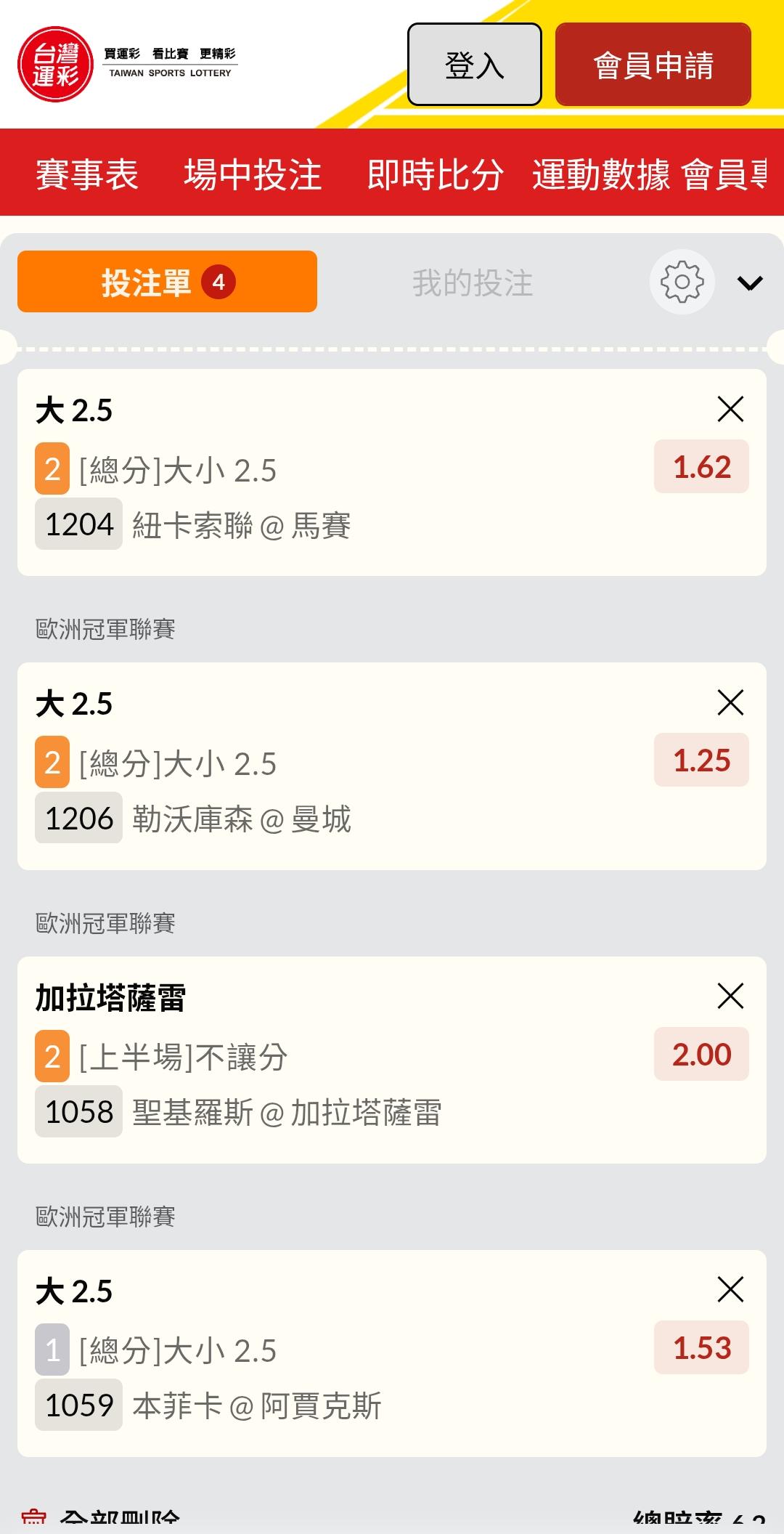Screen dimensions: 784x1534
Task: Open 會員申請 member registration
Action: [x=653, y=65]
